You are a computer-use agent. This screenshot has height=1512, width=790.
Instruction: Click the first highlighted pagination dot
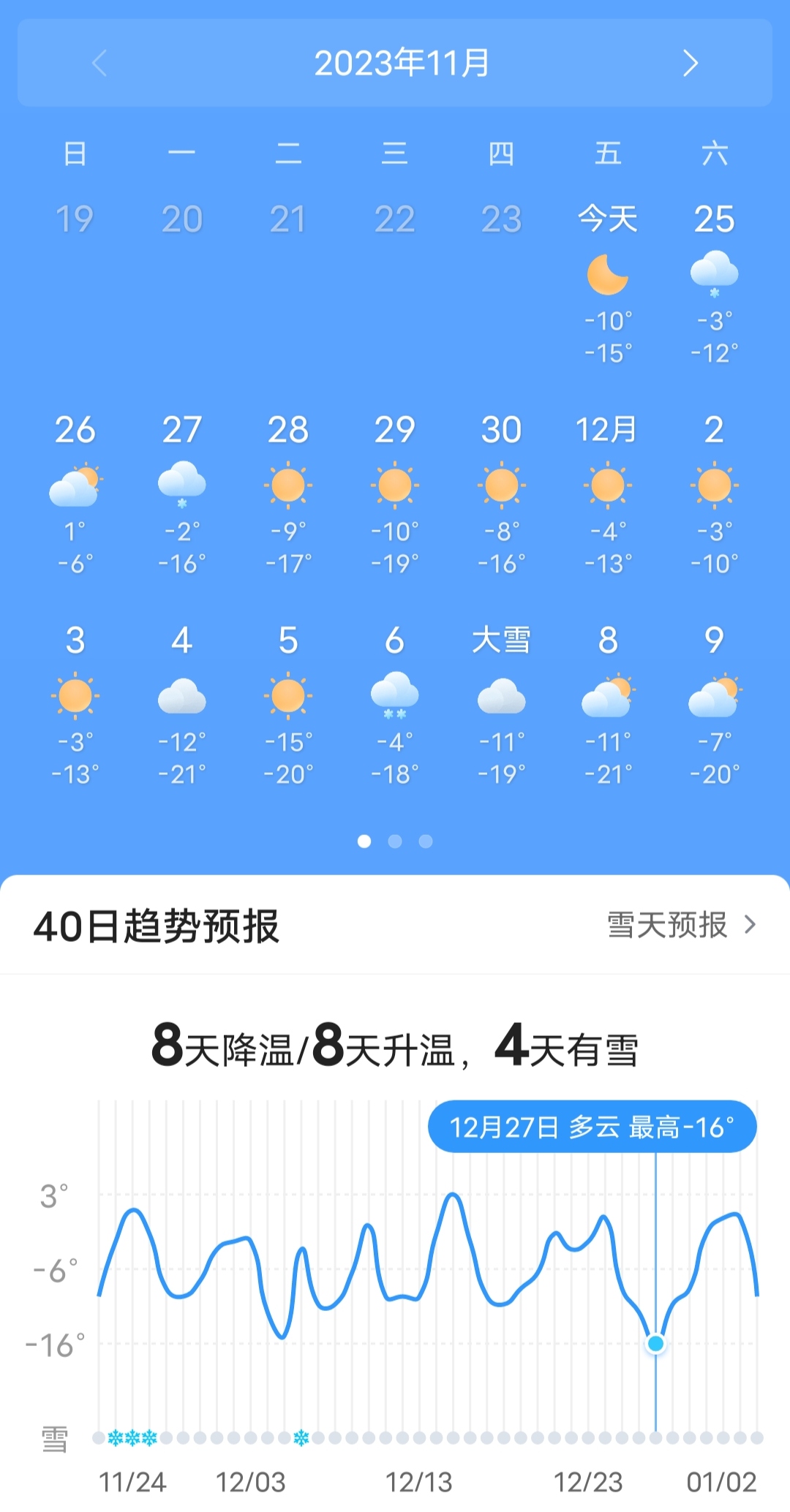(x=364, y=842)
